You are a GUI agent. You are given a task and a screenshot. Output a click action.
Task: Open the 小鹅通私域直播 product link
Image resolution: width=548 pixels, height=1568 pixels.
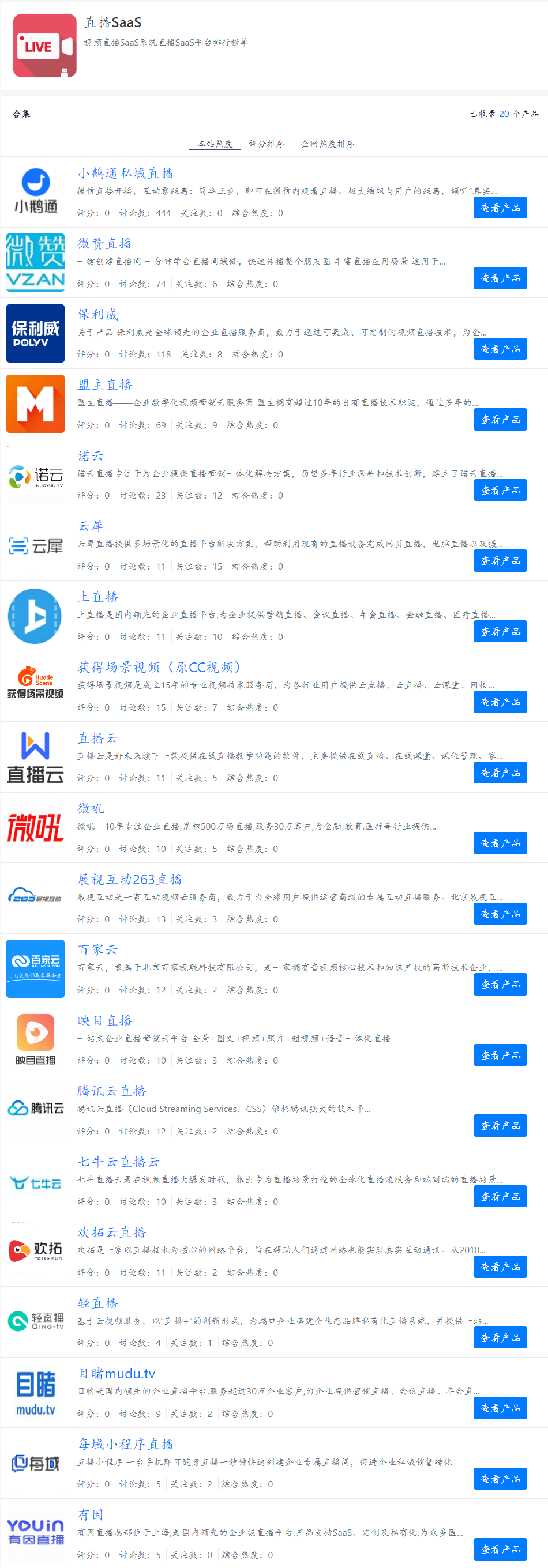[125, 172]
